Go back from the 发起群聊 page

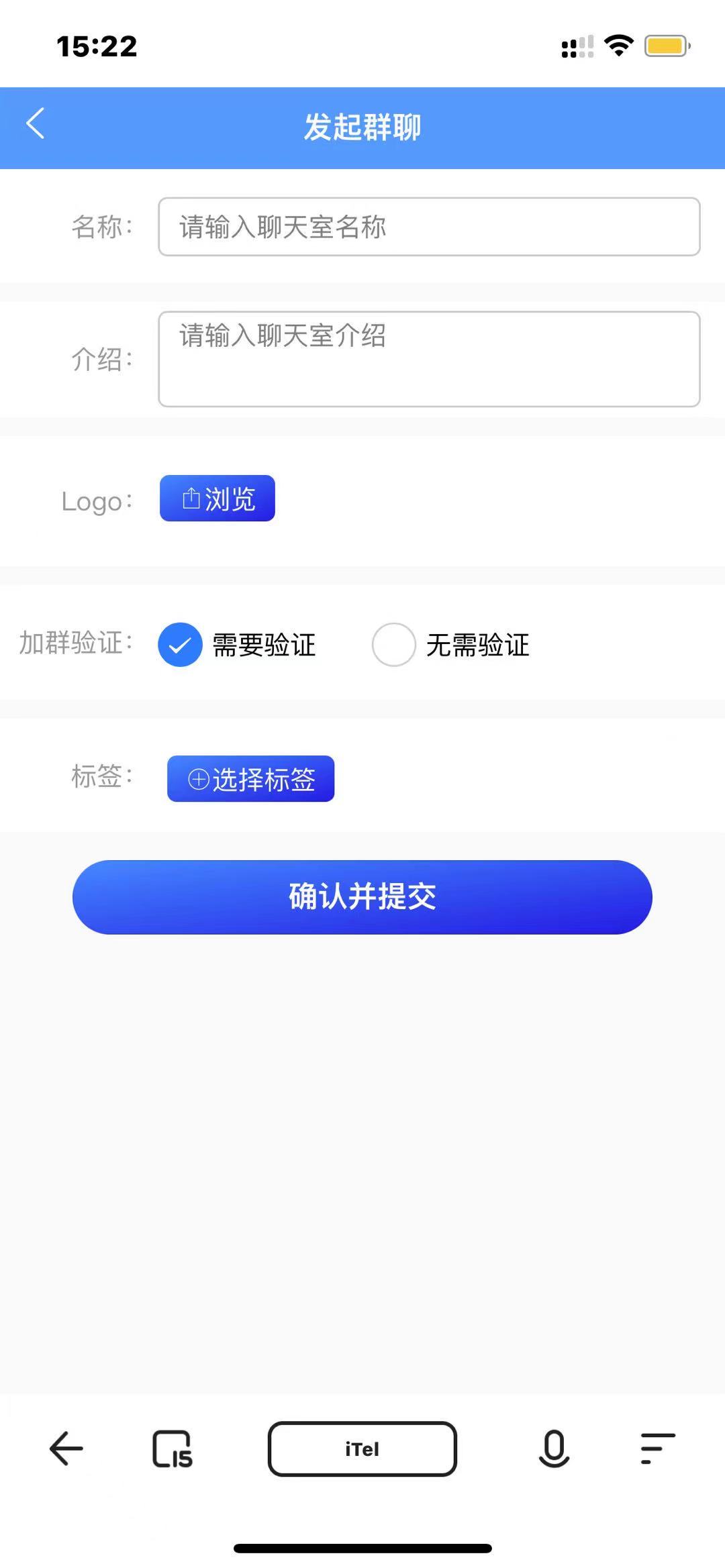36,124
